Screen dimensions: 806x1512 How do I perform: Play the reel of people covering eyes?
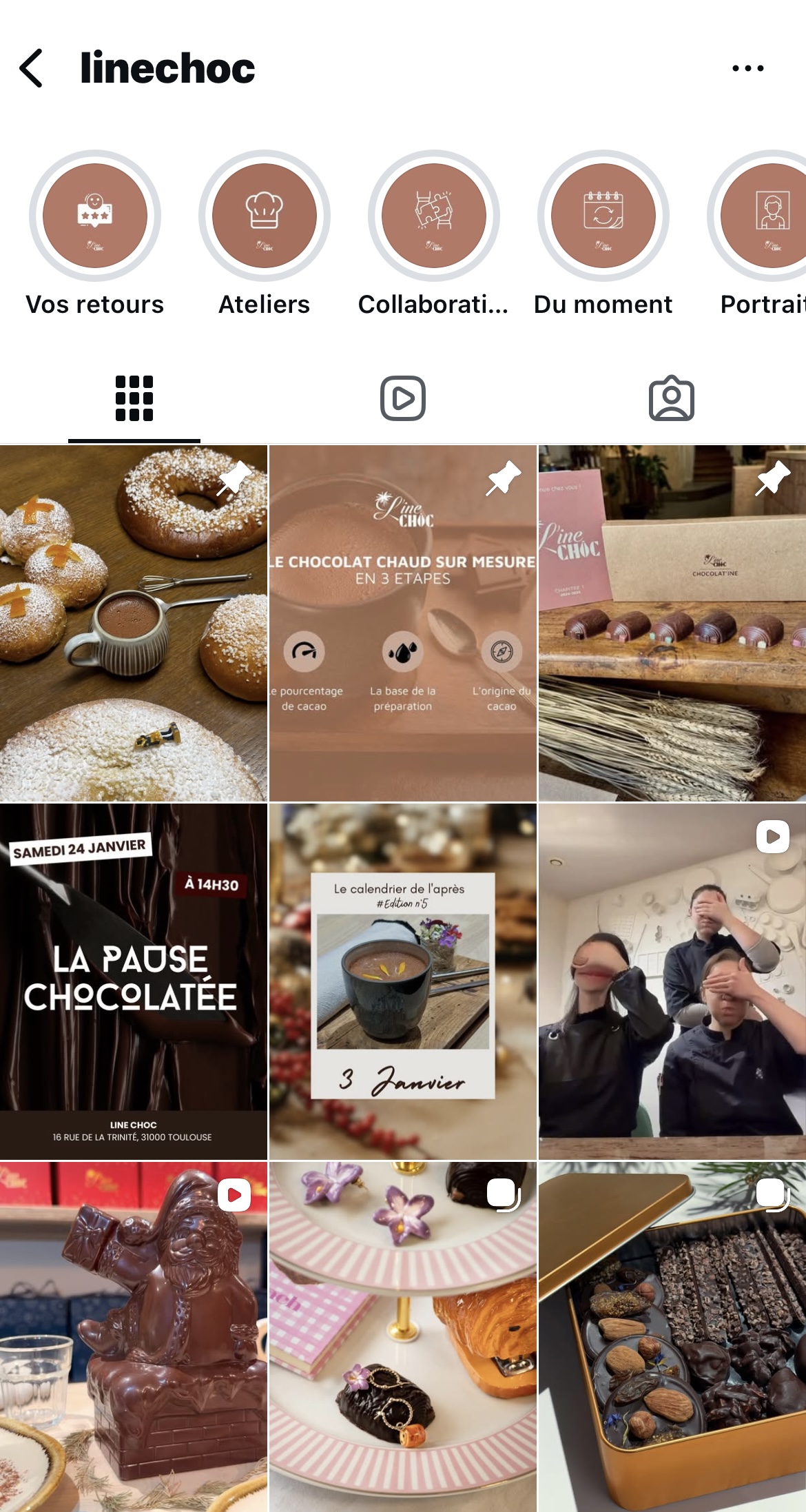click(x=672, y=981)
